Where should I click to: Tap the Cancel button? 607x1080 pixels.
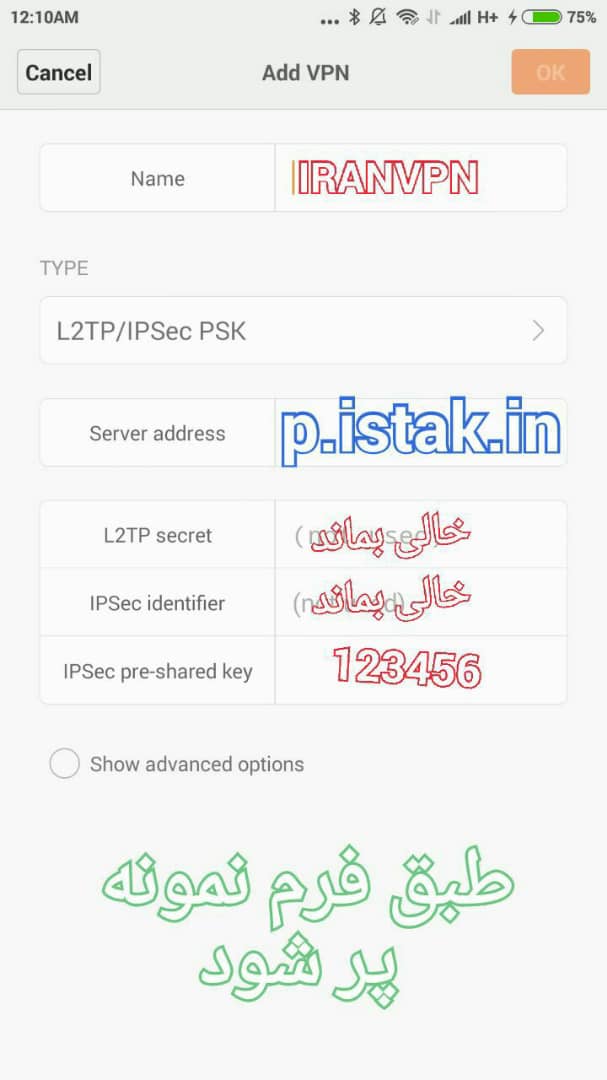tap(58, 72)
